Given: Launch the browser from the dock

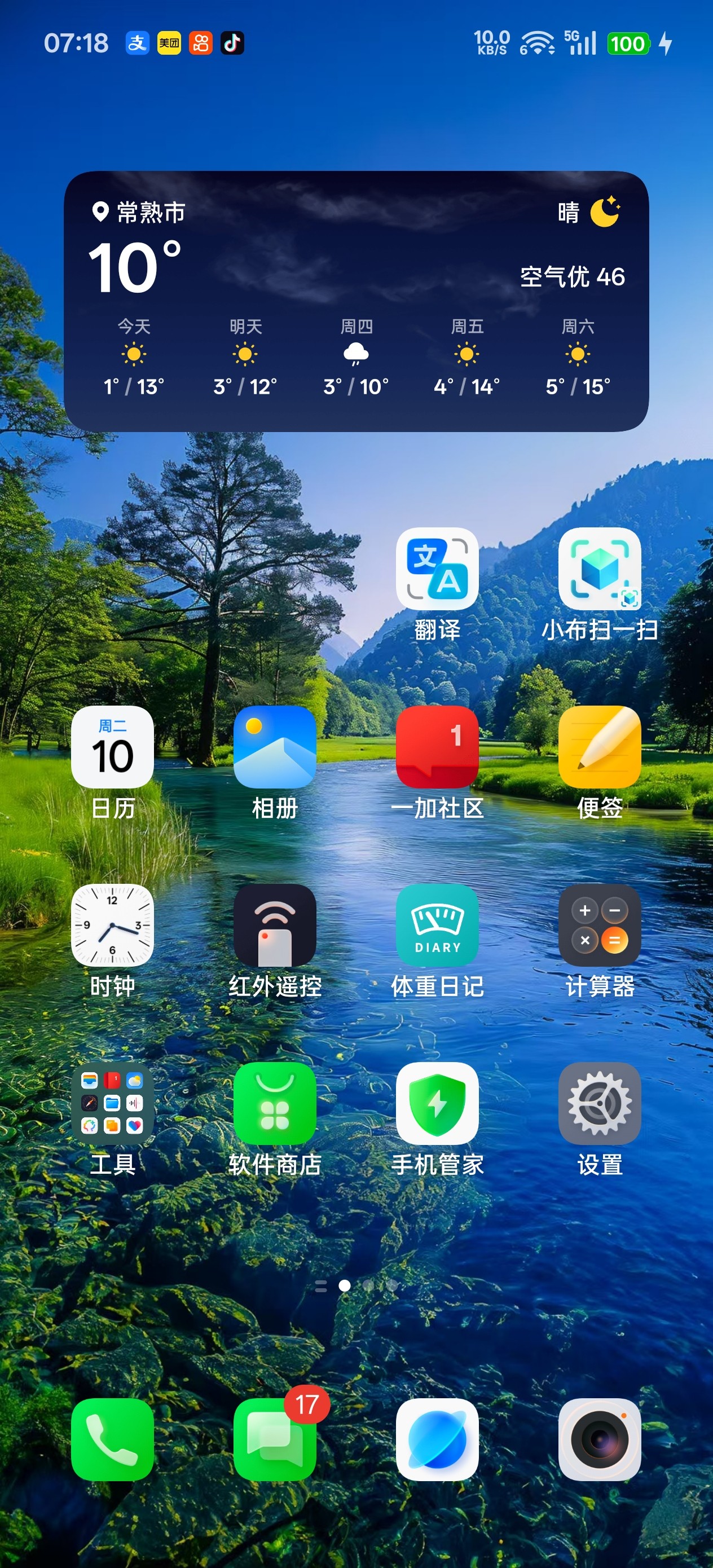Looking at the screenshot, I should pyautogui.click(x=437, y=1439).
